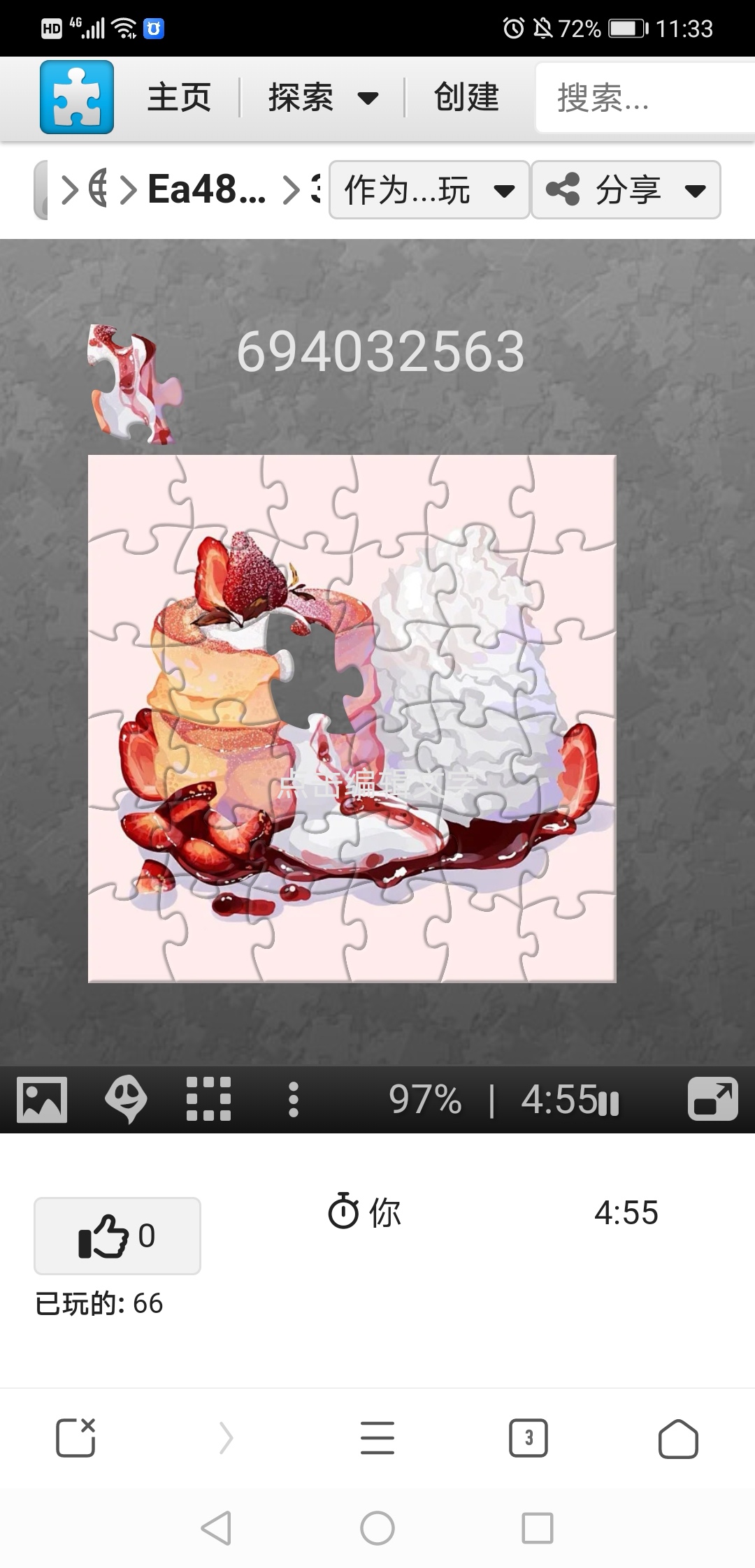
Task: Open the Ea48... breadcrumb link
Action: click(207, 189)
